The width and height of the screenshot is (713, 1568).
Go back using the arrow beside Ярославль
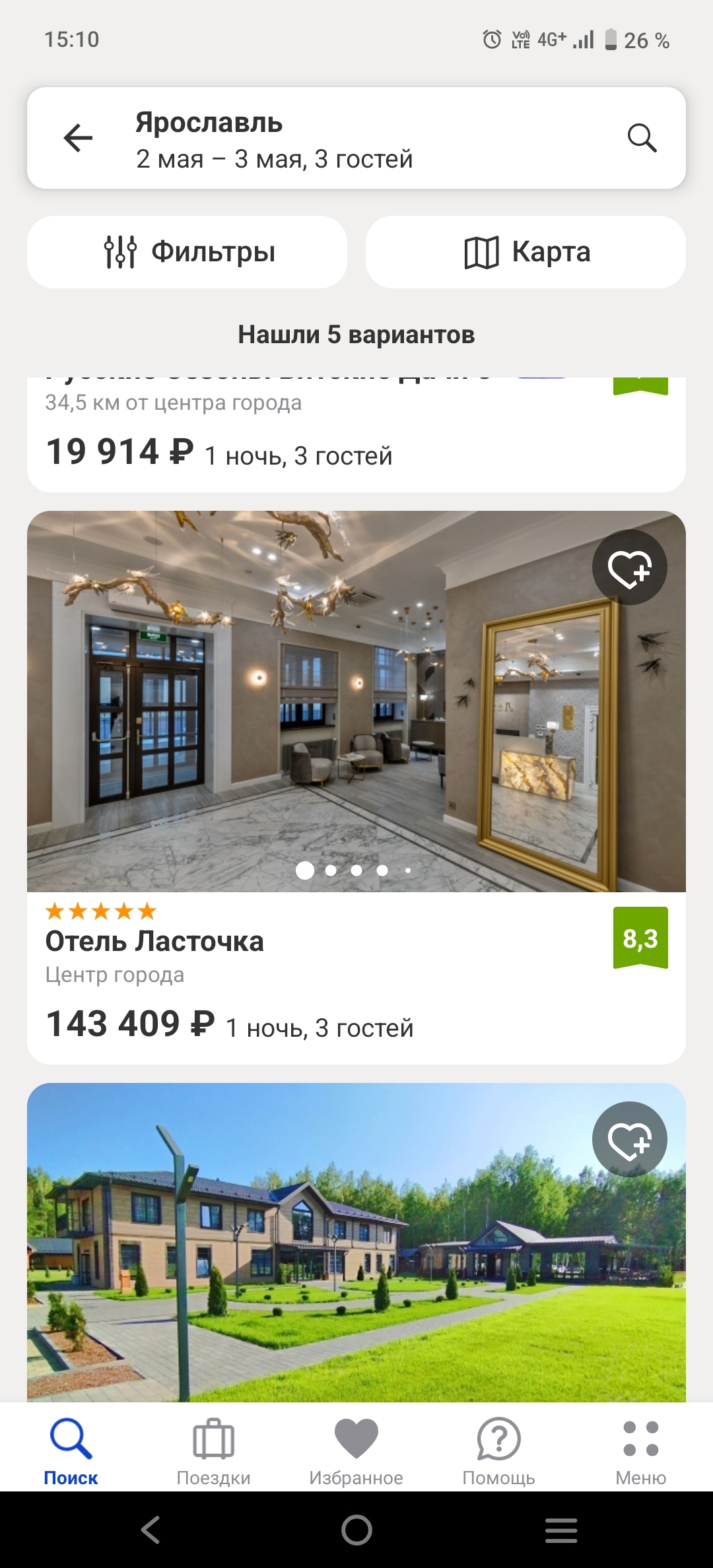(78, 139)
